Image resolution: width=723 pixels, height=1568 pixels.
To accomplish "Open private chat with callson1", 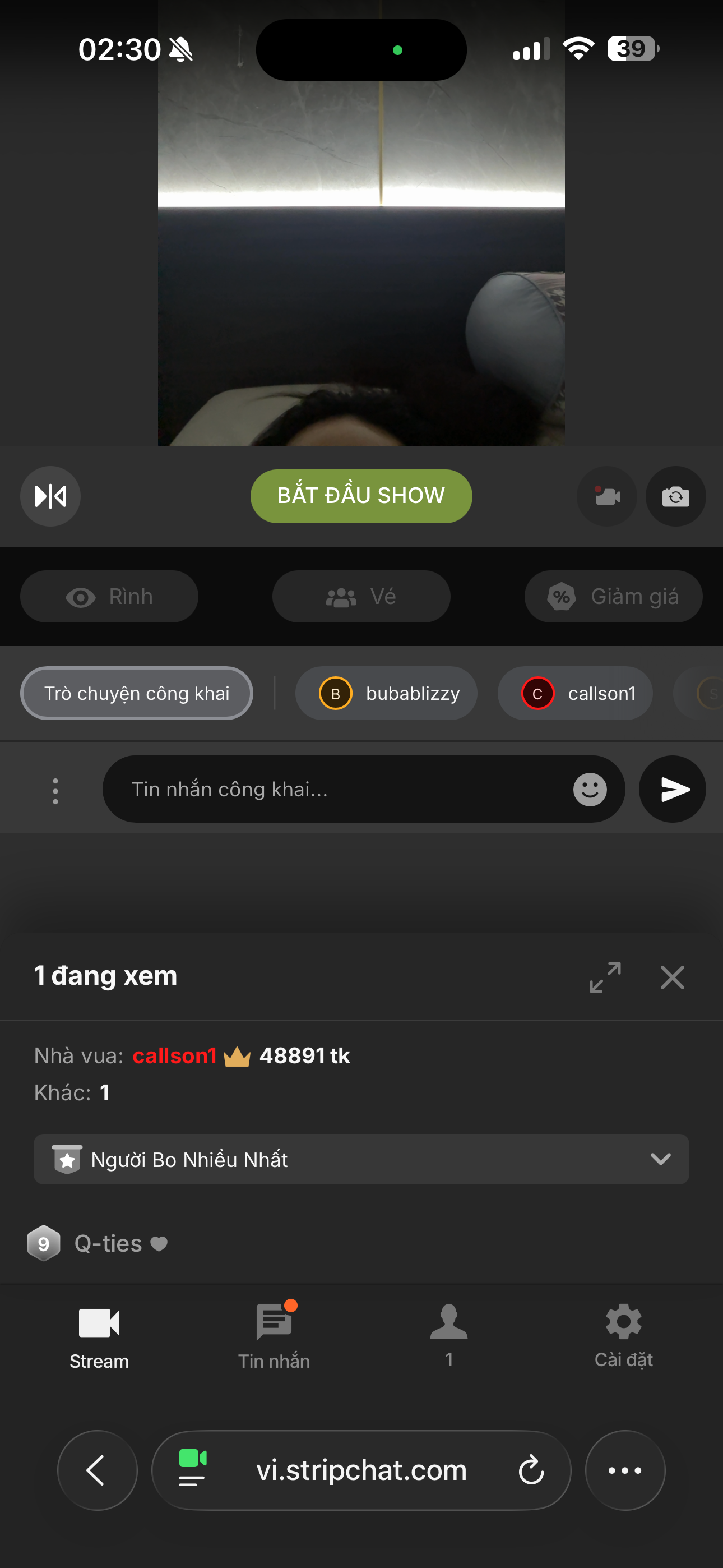I will coord(575,693).
